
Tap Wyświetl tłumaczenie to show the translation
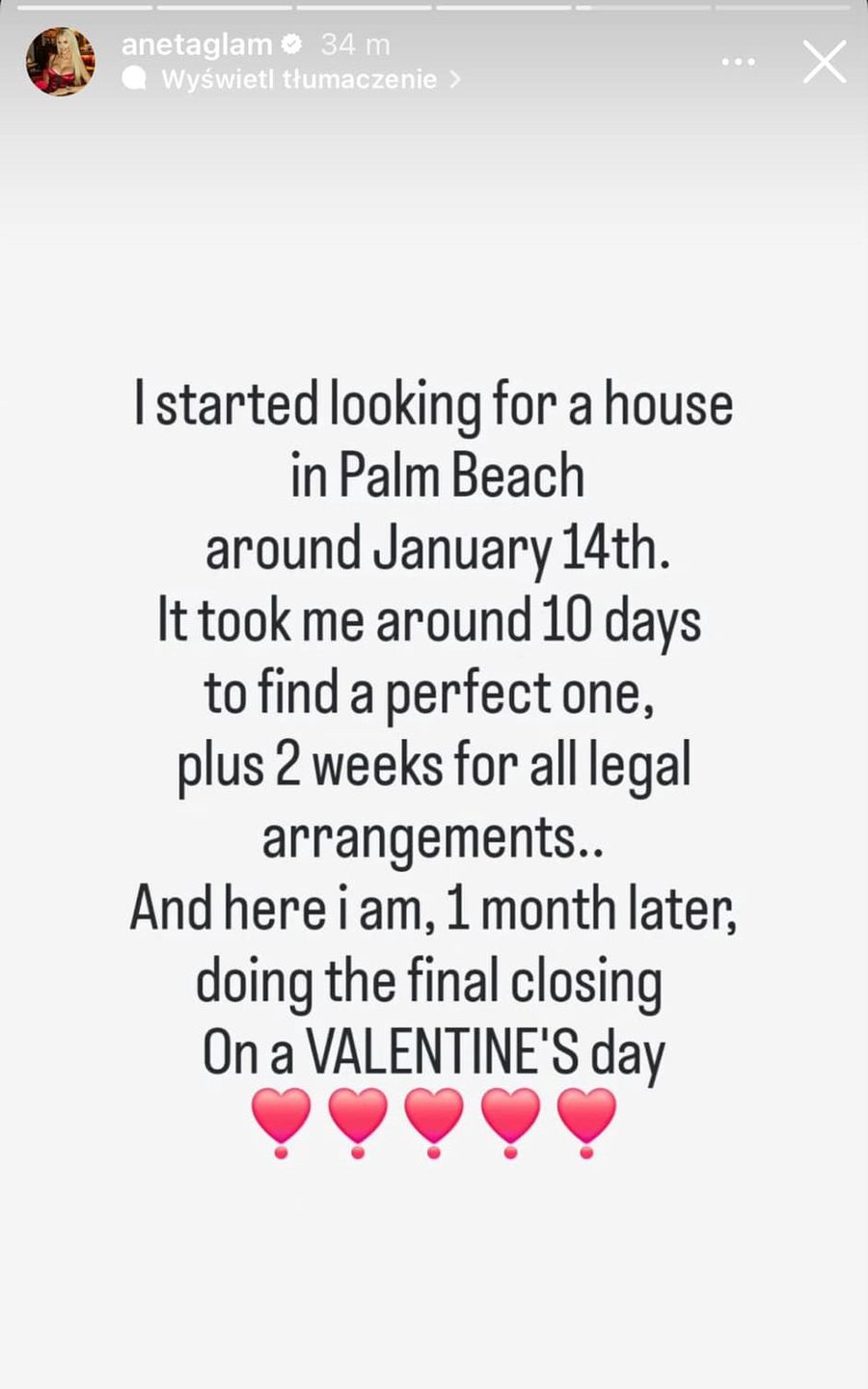pyautogui.click(x=299, y=79)
